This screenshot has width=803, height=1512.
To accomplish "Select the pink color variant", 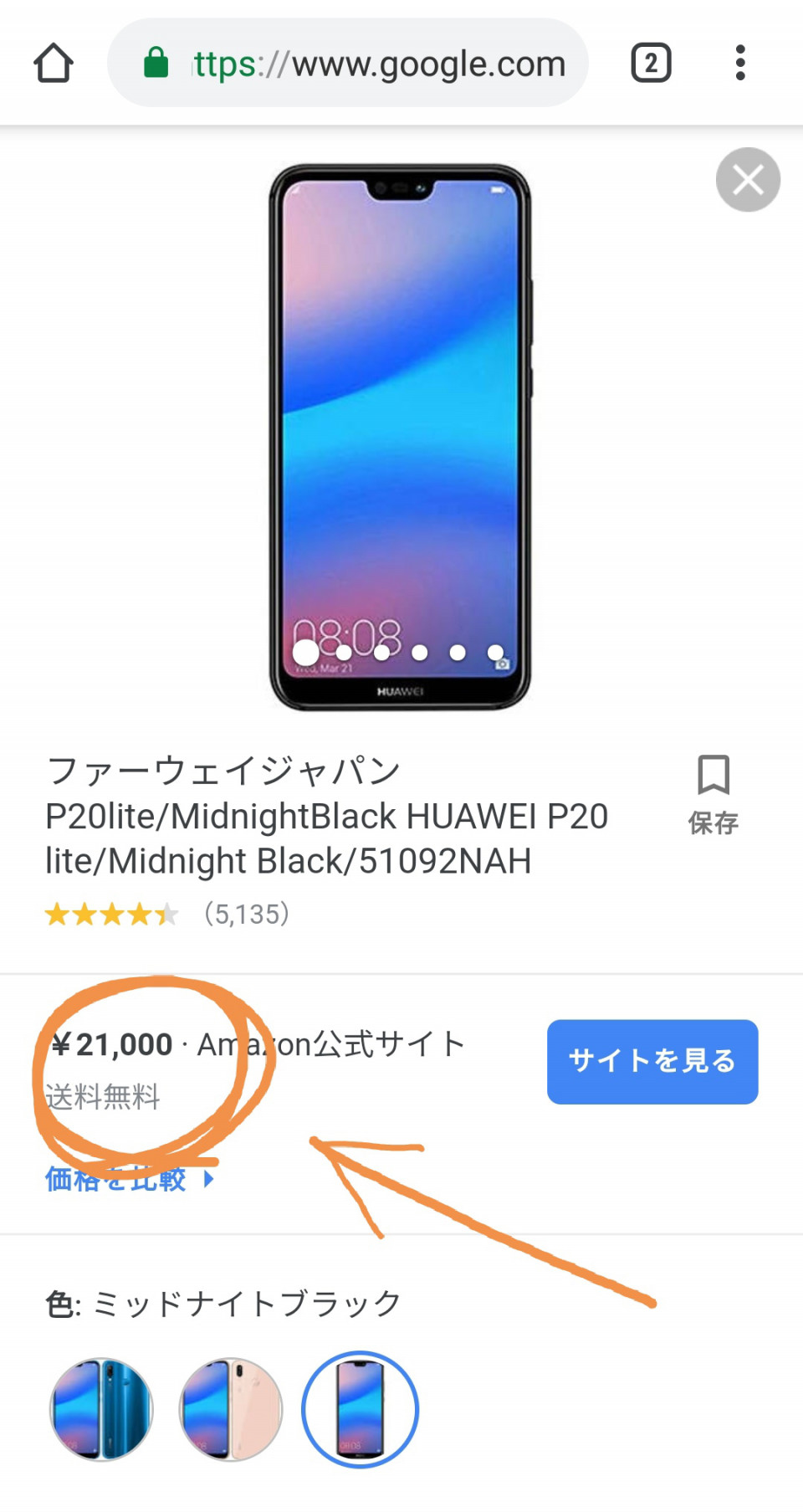I will 231,1409.
